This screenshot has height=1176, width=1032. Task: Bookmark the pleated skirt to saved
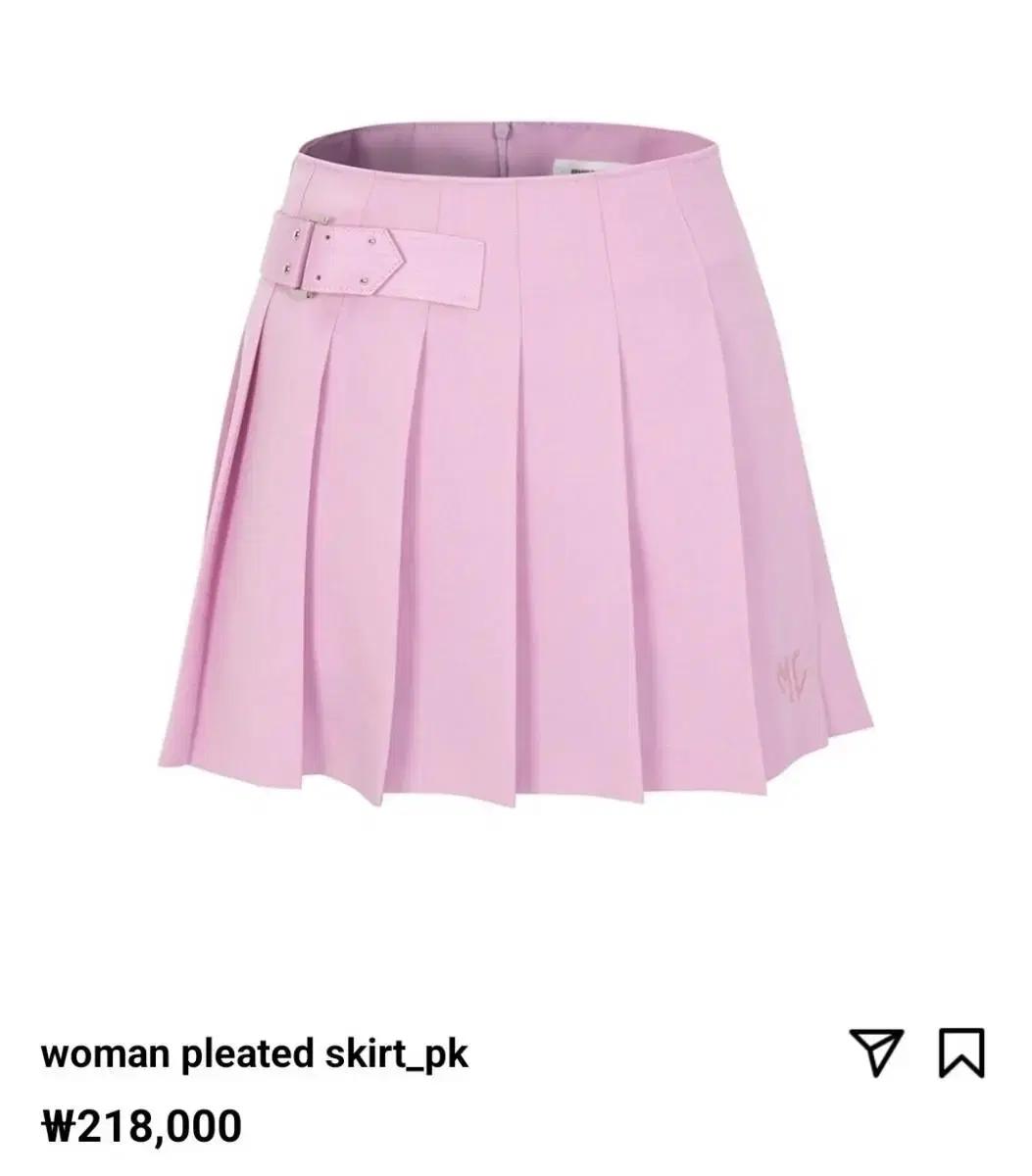click(x=960, y=1053)
